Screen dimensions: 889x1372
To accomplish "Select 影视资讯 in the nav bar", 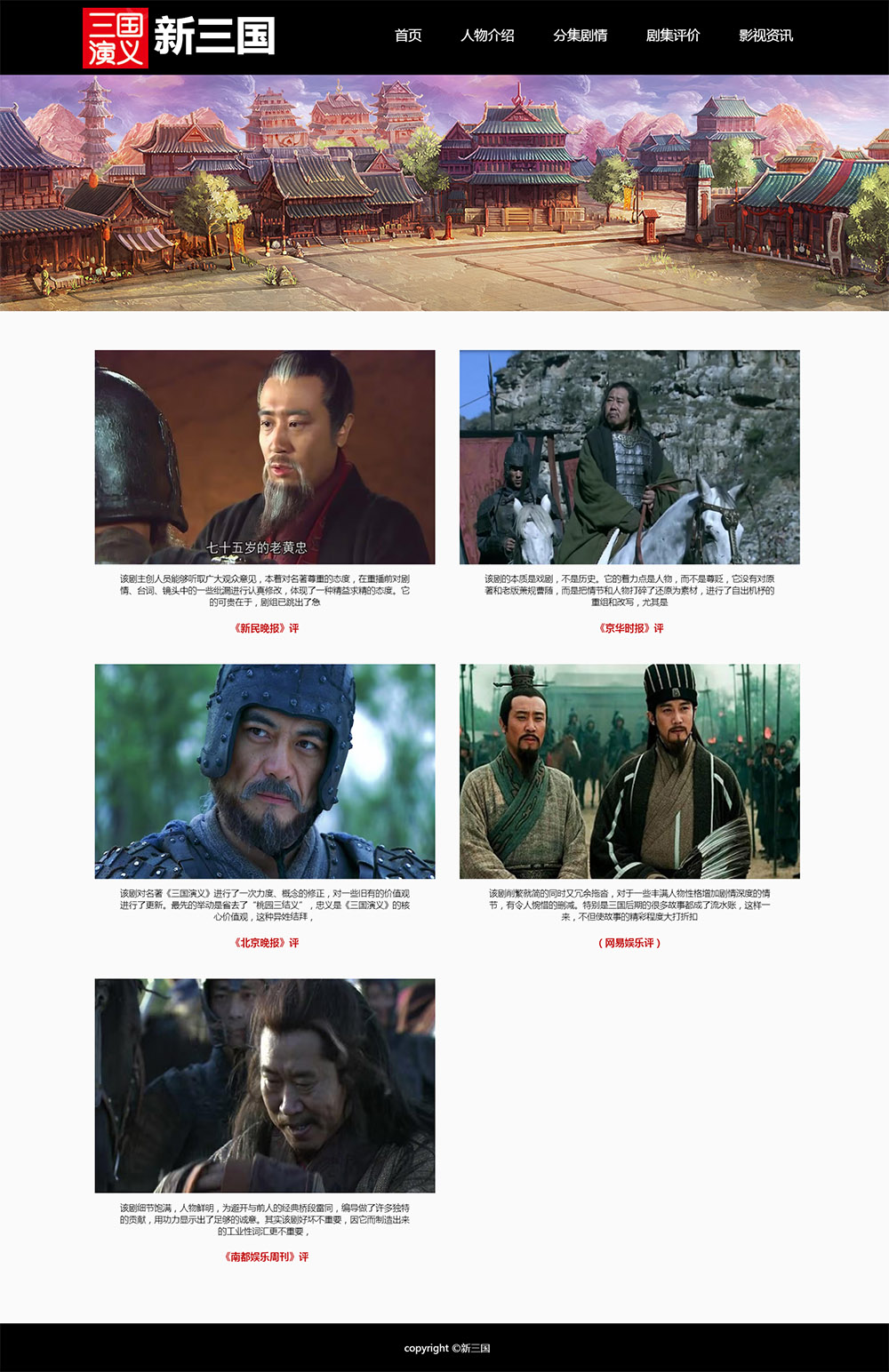I will [x=765, y=36].
